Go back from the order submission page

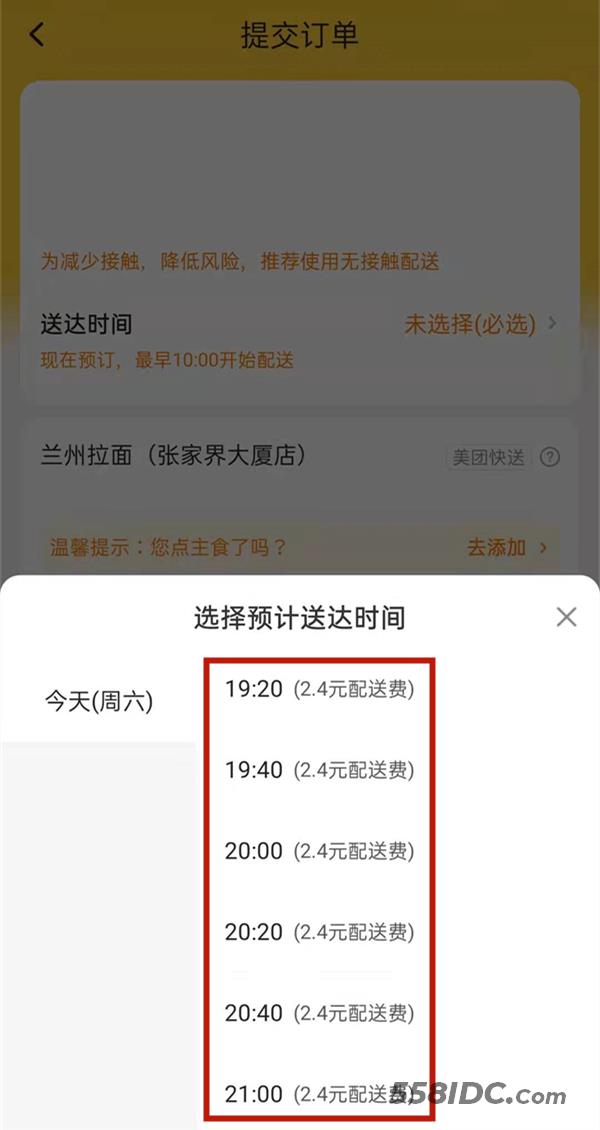(37, 35)
